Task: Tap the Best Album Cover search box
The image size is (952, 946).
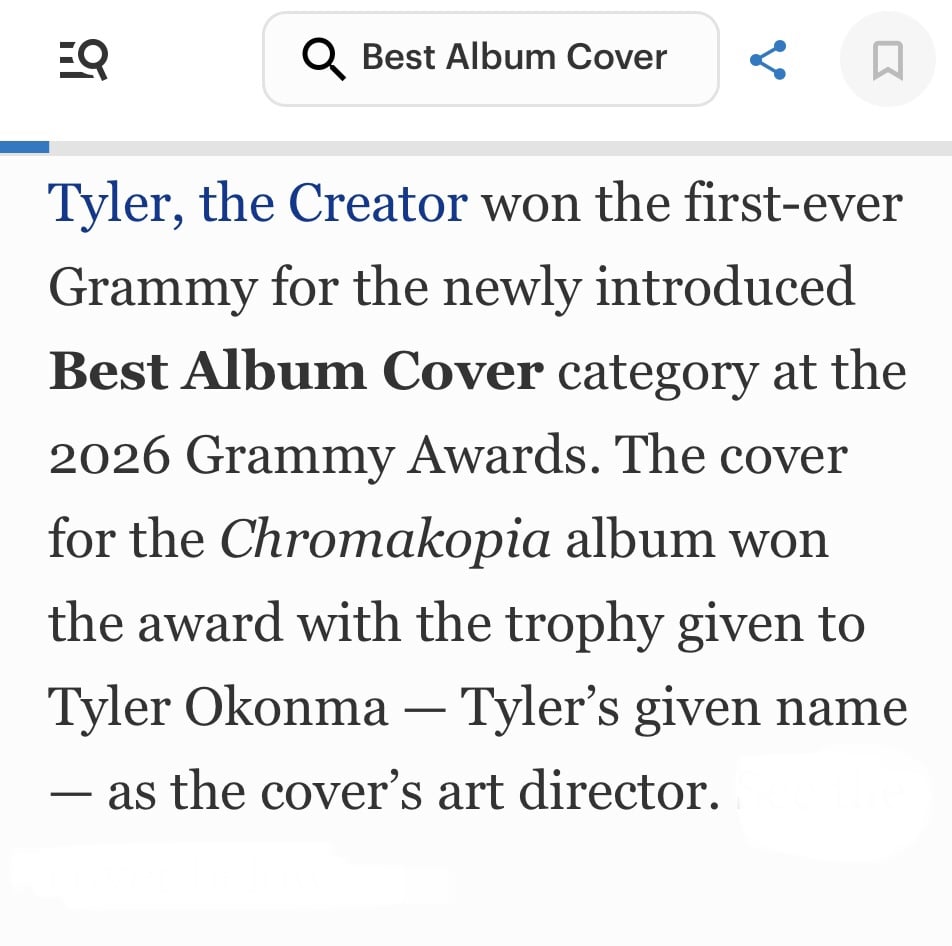Action: tap(490, 59)
